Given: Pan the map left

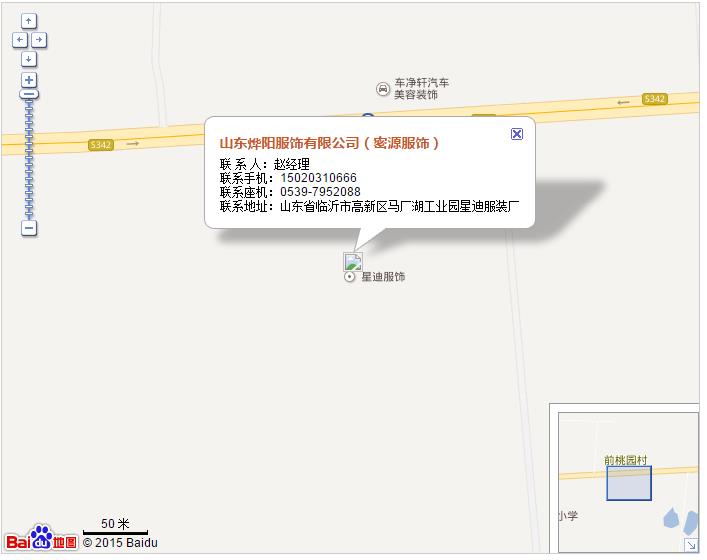Looking at the screenshot, I should point(20,40).
